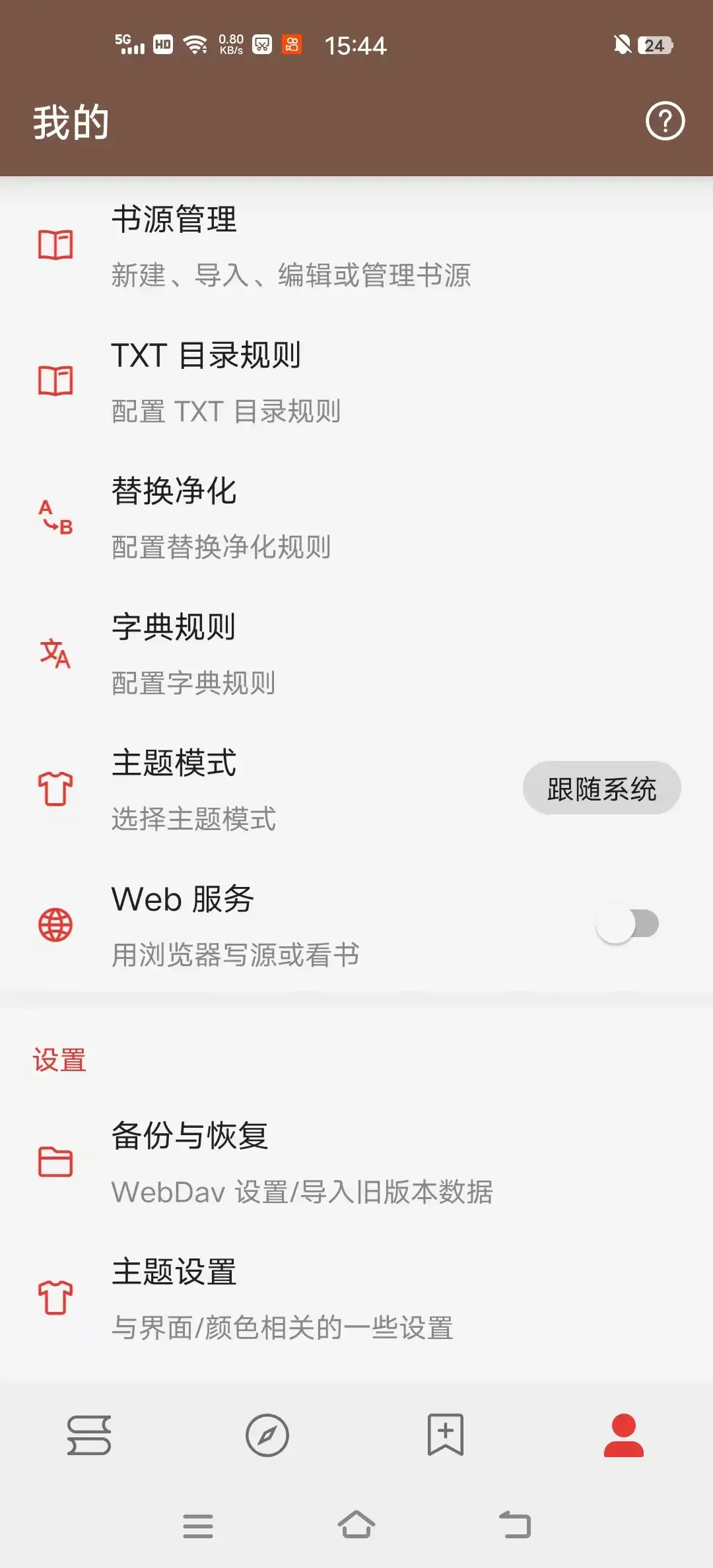
Task: Tap the 主题设置 t-shirt icon
Action: pyautogui.click(x=55, y=1295)
